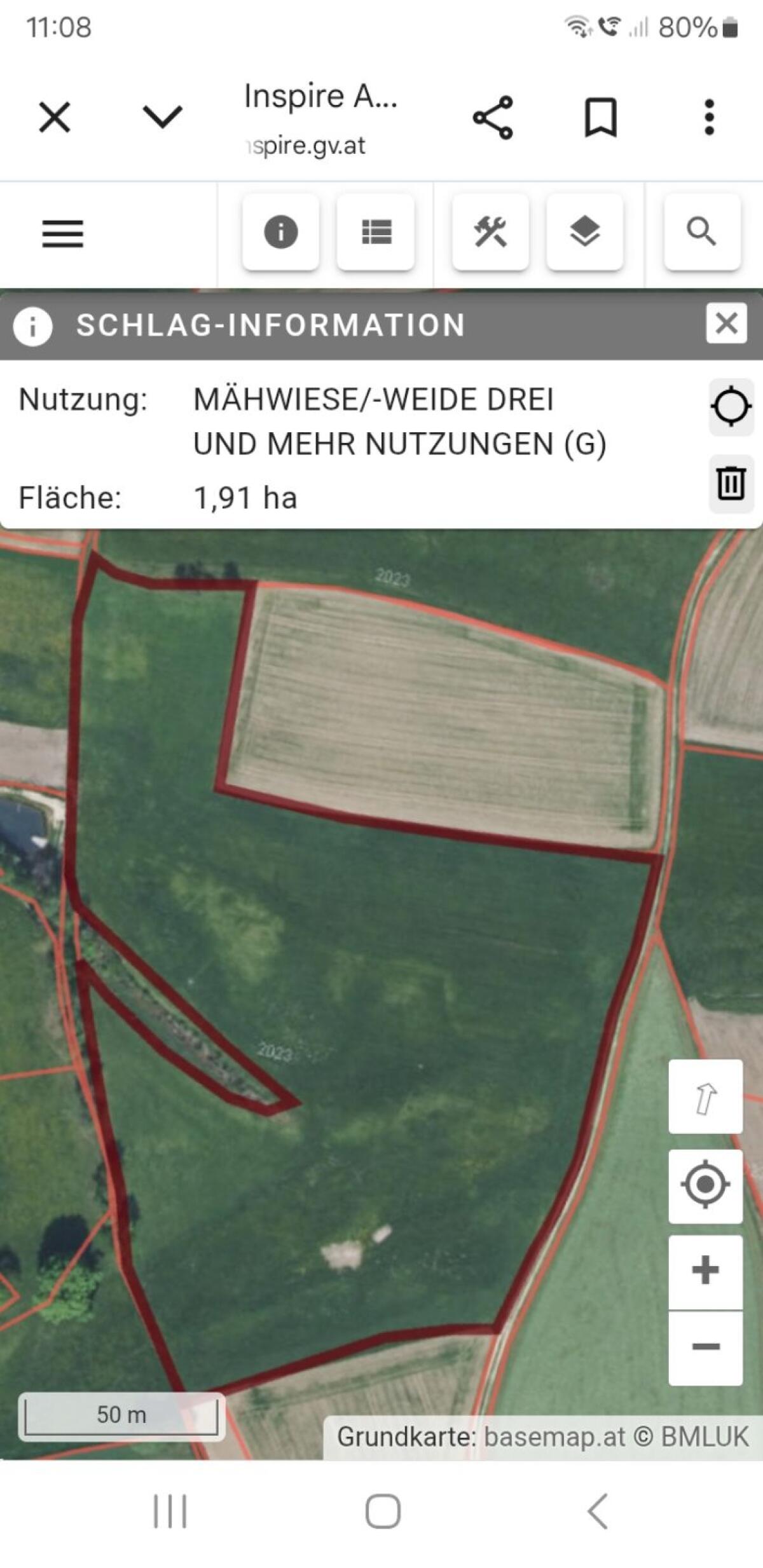Open the map tools button

(490, 232)
